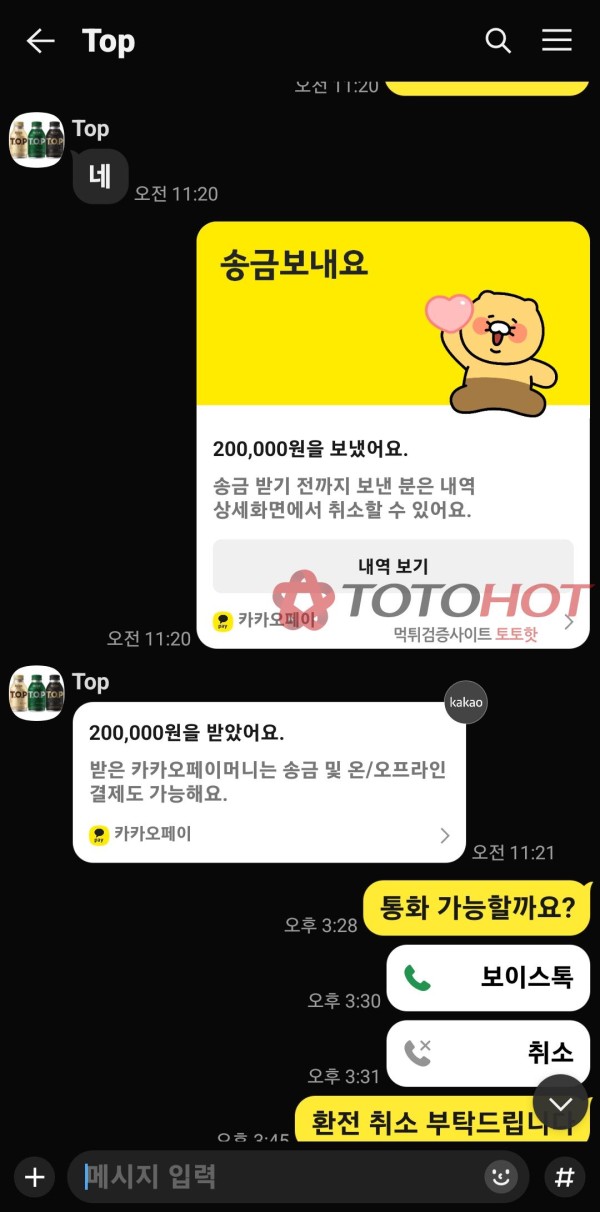The width and height of the screenshot is (600, 1212).
Task: Go back from the Top chat
Action: click(x=40, y=41)
